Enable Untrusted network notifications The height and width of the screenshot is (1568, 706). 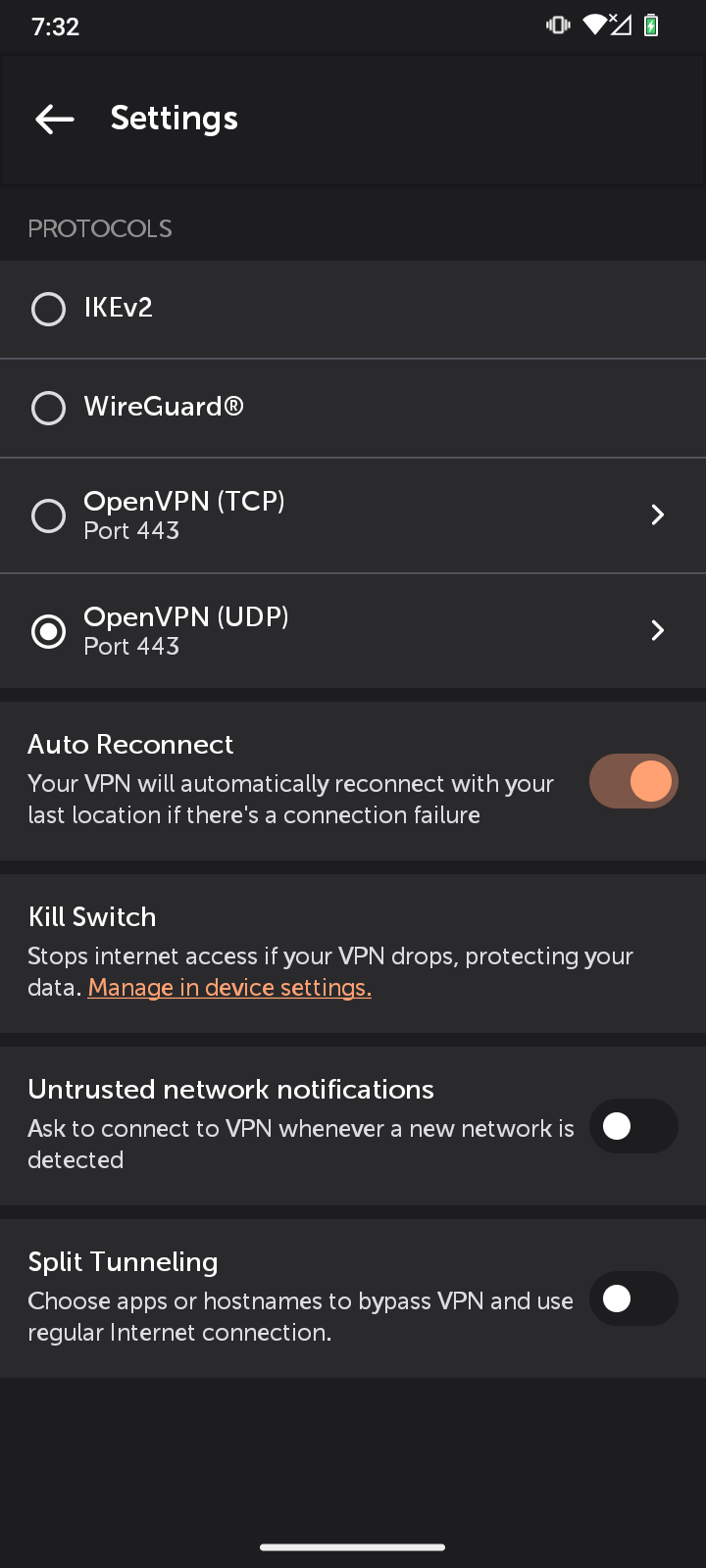point(633,1126)
